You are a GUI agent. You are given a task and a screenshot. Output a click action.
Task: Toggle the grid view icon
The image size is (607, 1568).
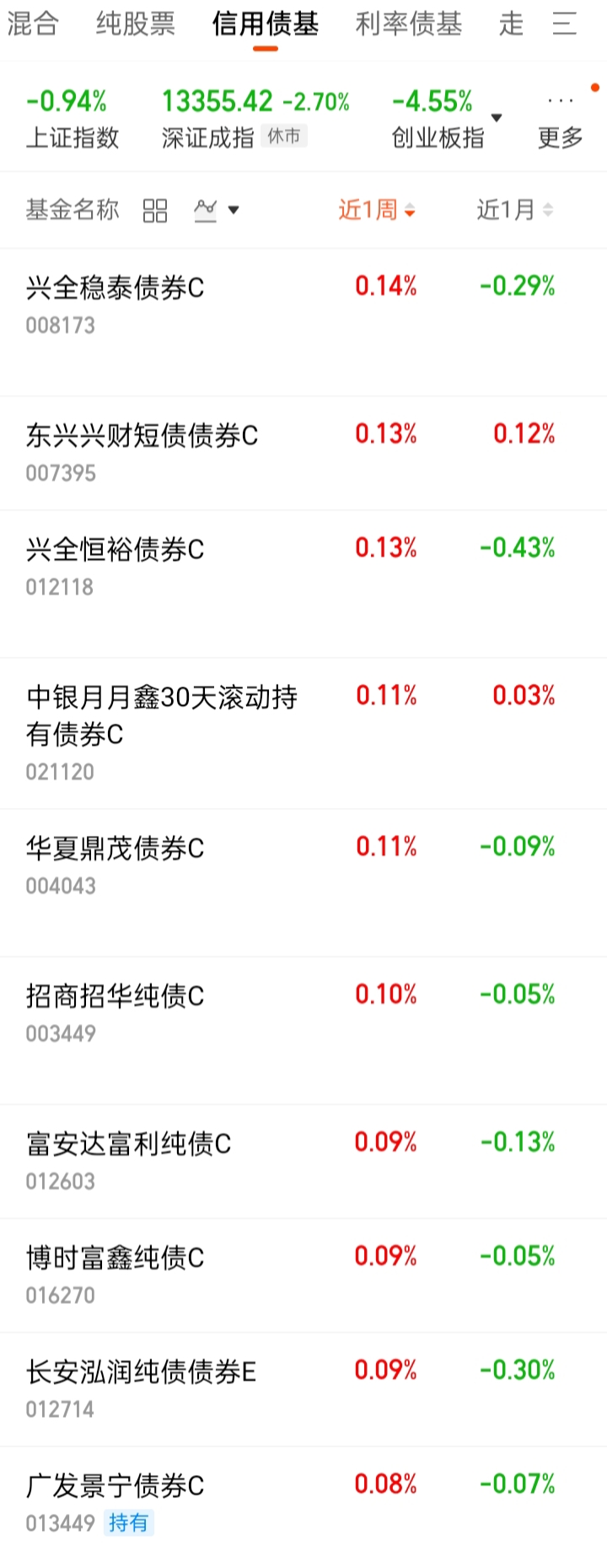(155, 211)
